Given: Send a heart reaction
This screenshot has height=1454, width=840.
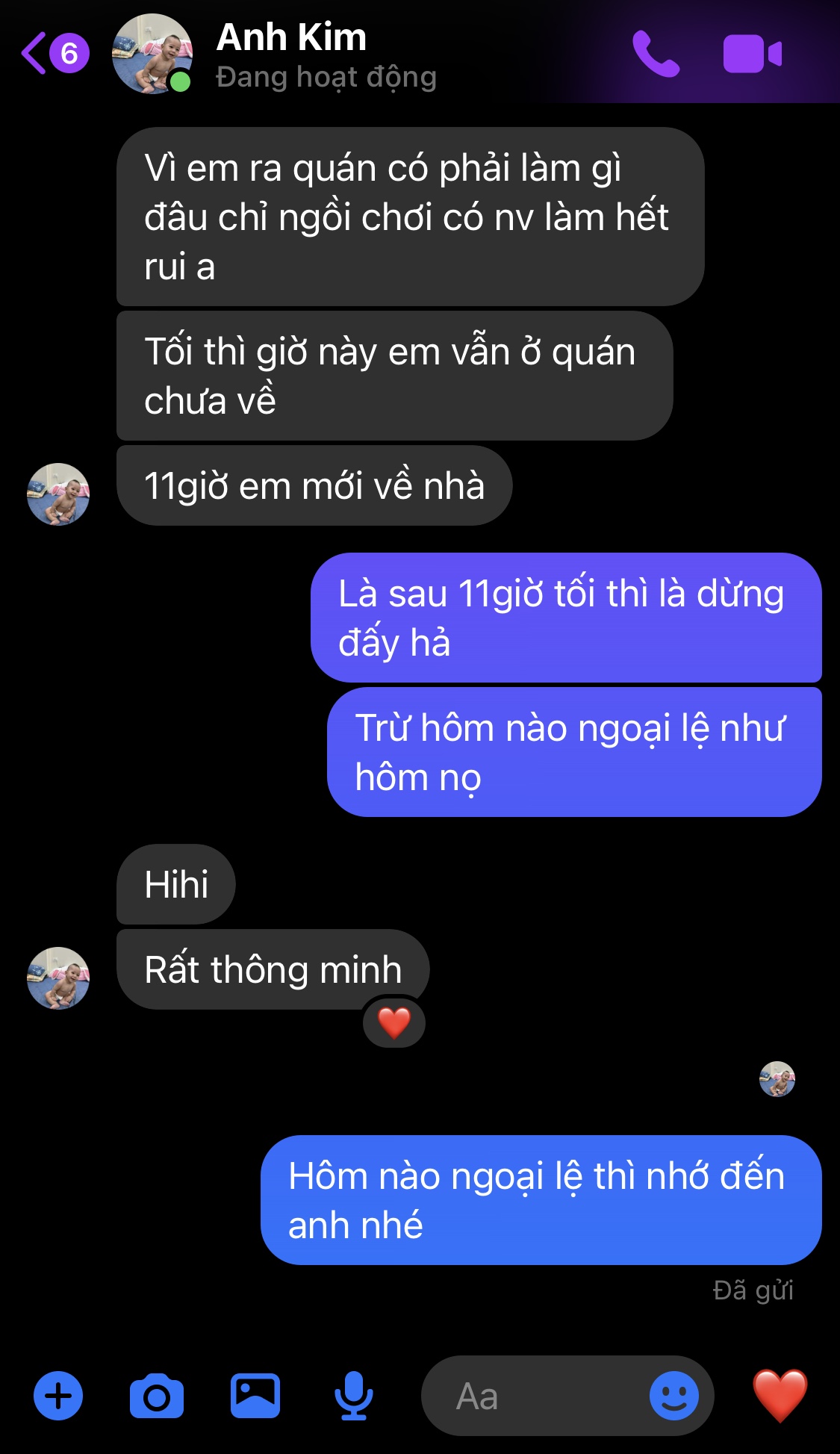Looking at the screenshot, I should click(x=780, y=1396).
